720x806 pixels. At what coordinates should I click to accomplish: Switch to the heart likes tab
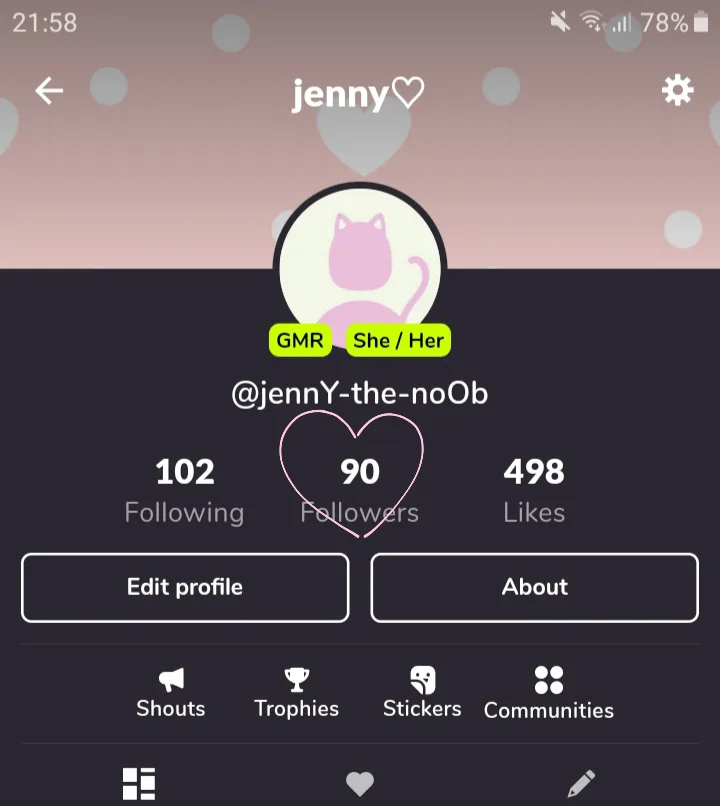coord(359,784)
